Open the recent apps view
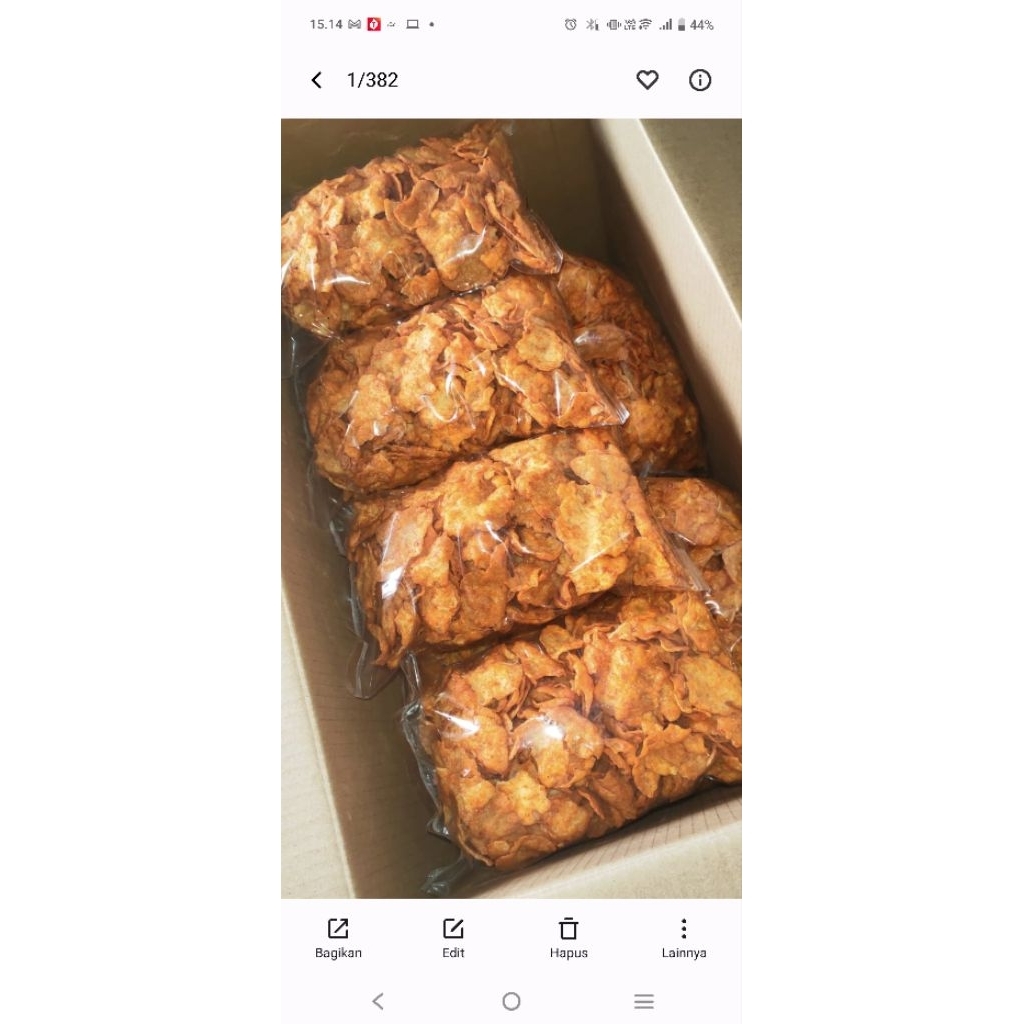1024x1024 pixels. point(644,1001)
